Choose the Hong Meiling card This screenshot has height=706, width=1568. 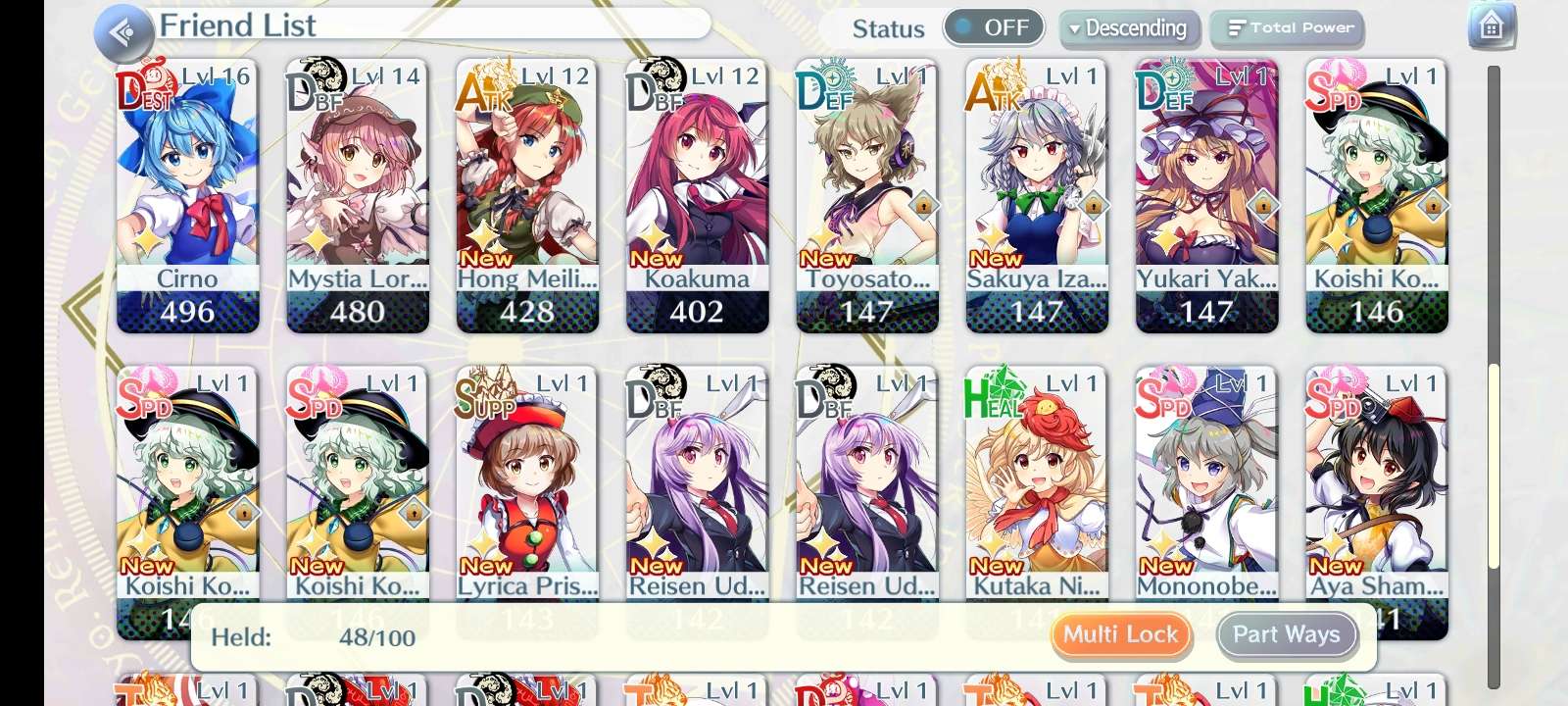[x=527, y=196]
